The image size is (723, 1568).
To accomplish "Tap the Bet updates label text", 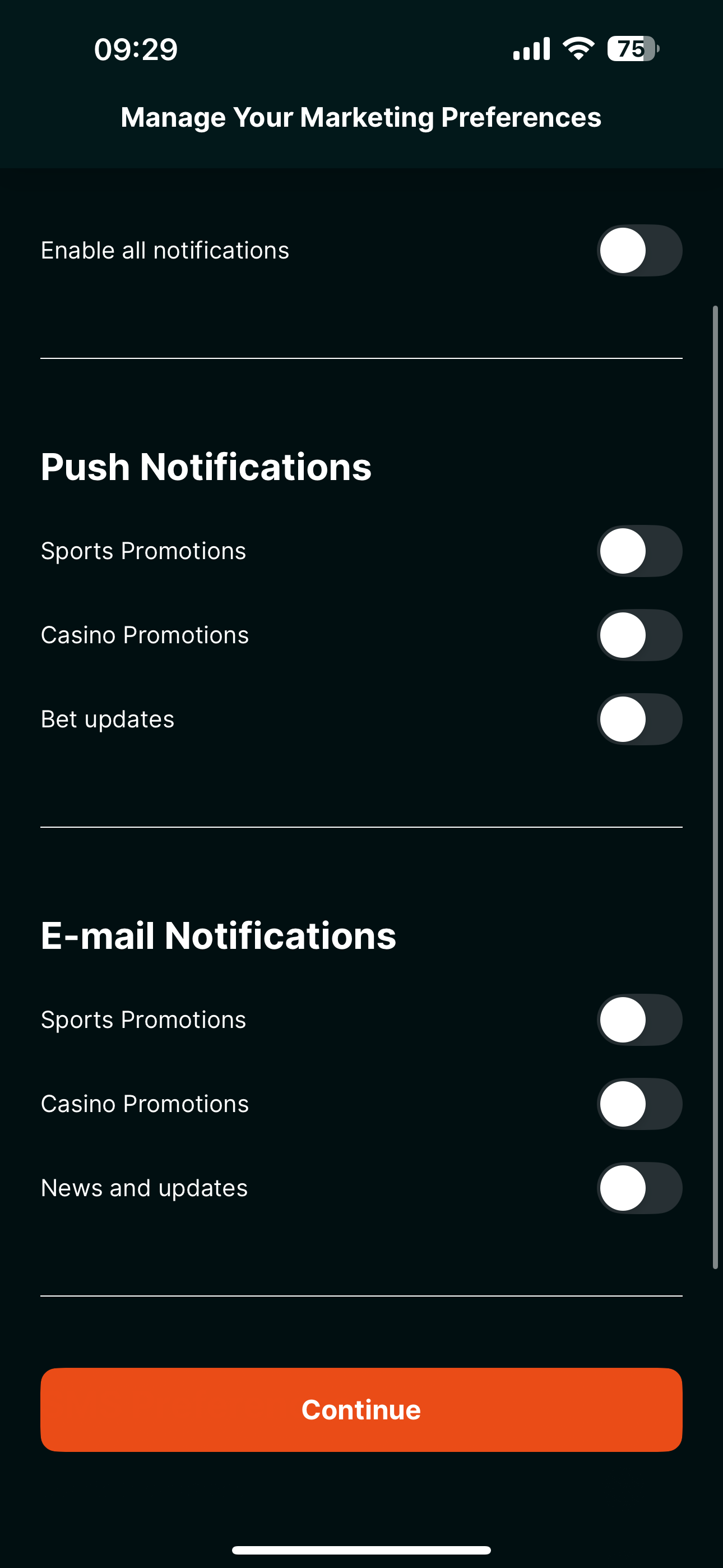I will [108, 719].
